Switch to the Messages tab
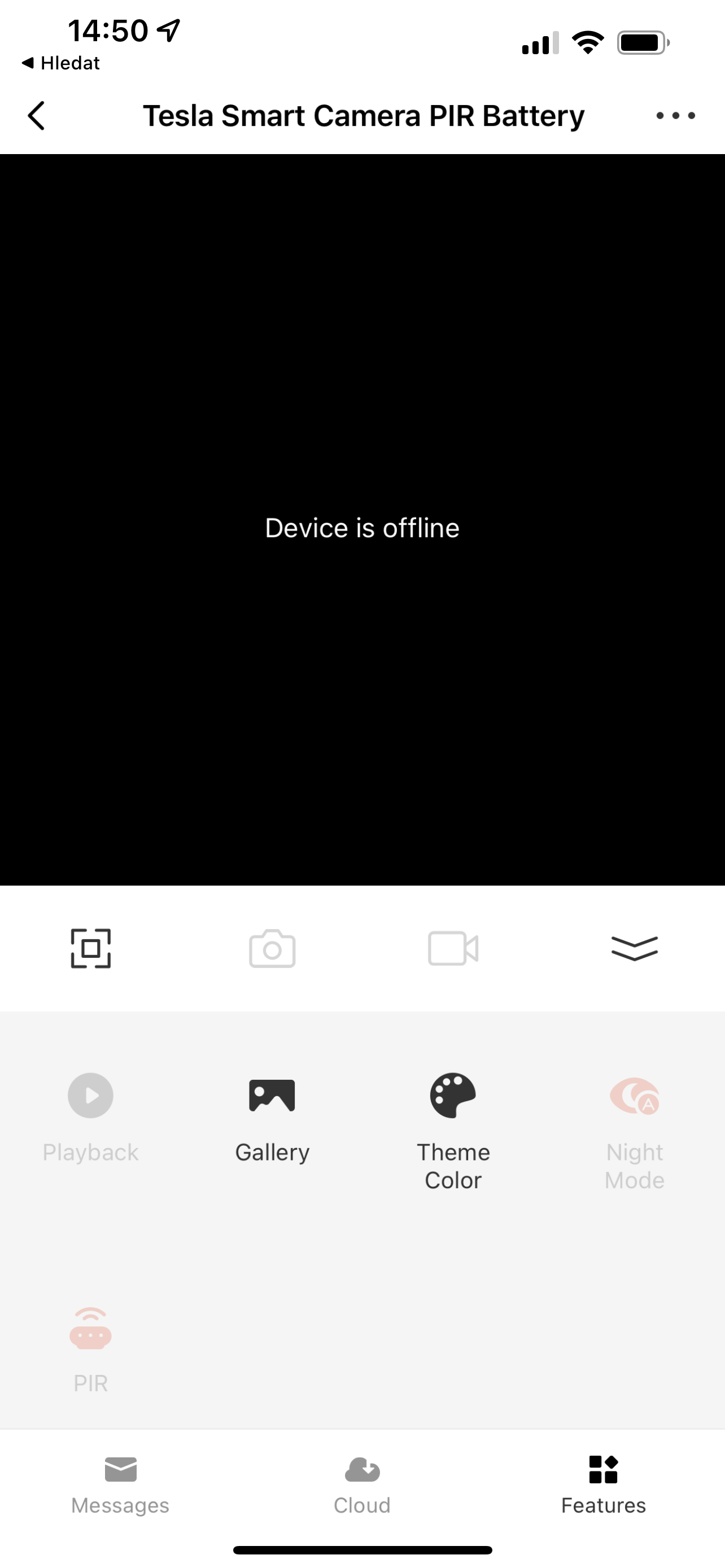Viewport: 725px width, 1568px height. click(x=120, y=1486)
